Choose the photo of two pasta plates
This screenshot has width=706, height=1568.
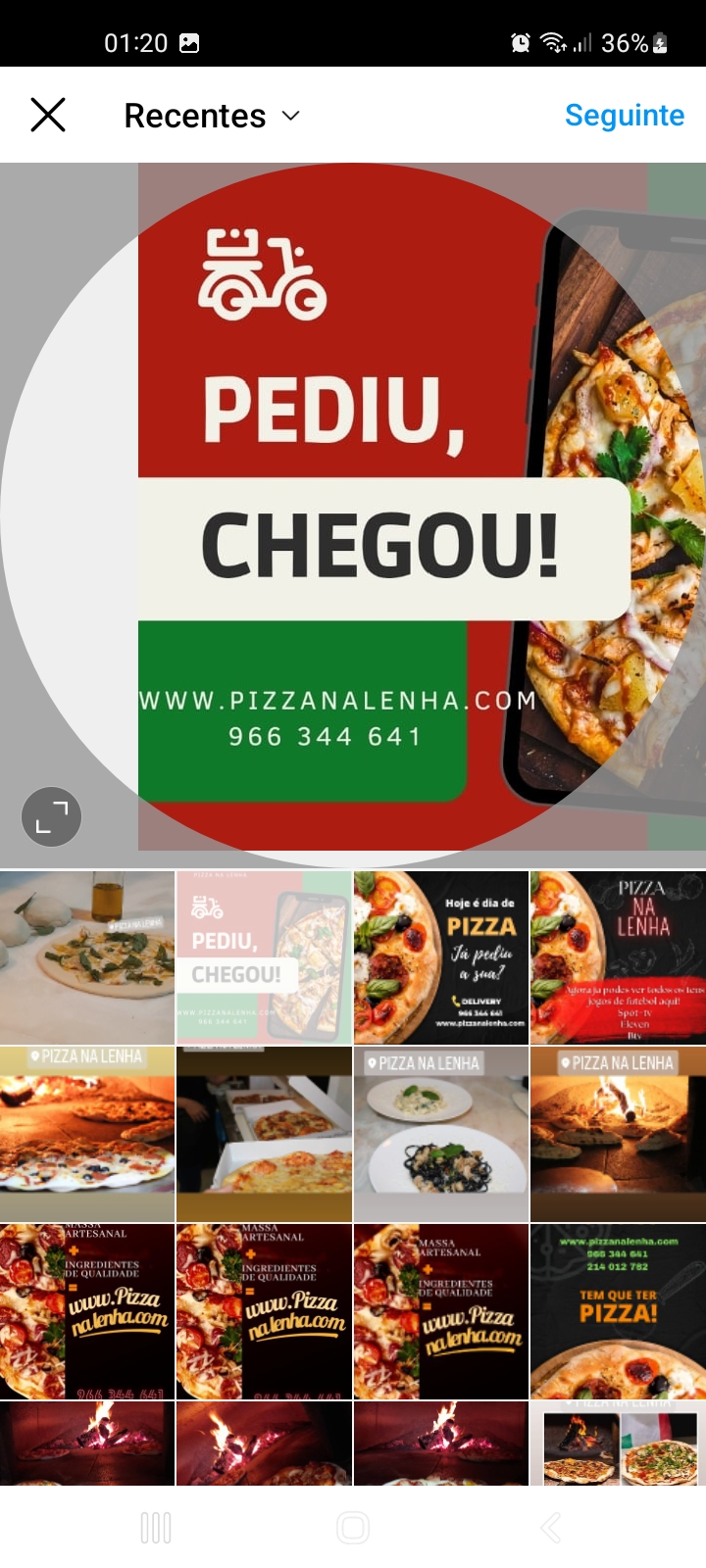(440, 1134)
